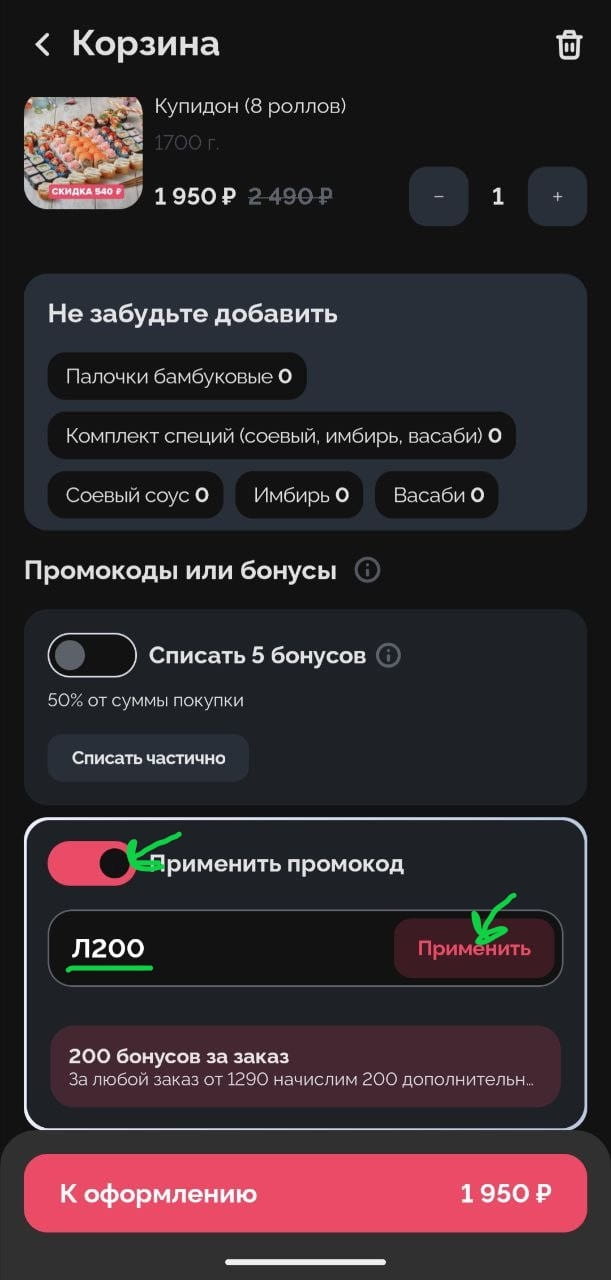Go back from the Корзина screen
Viewport: 611px width, 1280px height.
[41, 45]
